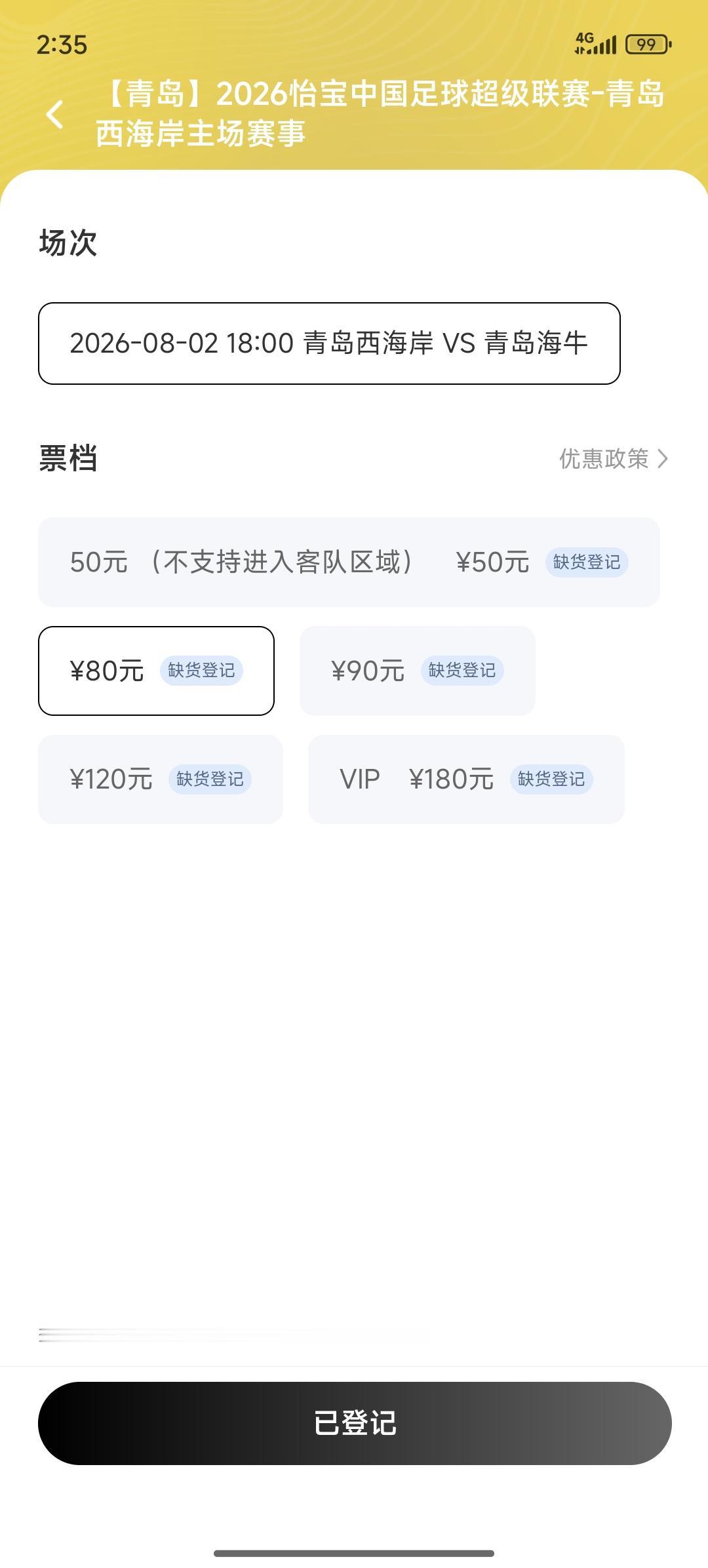Go back using the top-left arrow
This screenshot has height=1568, width=708.
[55, 114]
